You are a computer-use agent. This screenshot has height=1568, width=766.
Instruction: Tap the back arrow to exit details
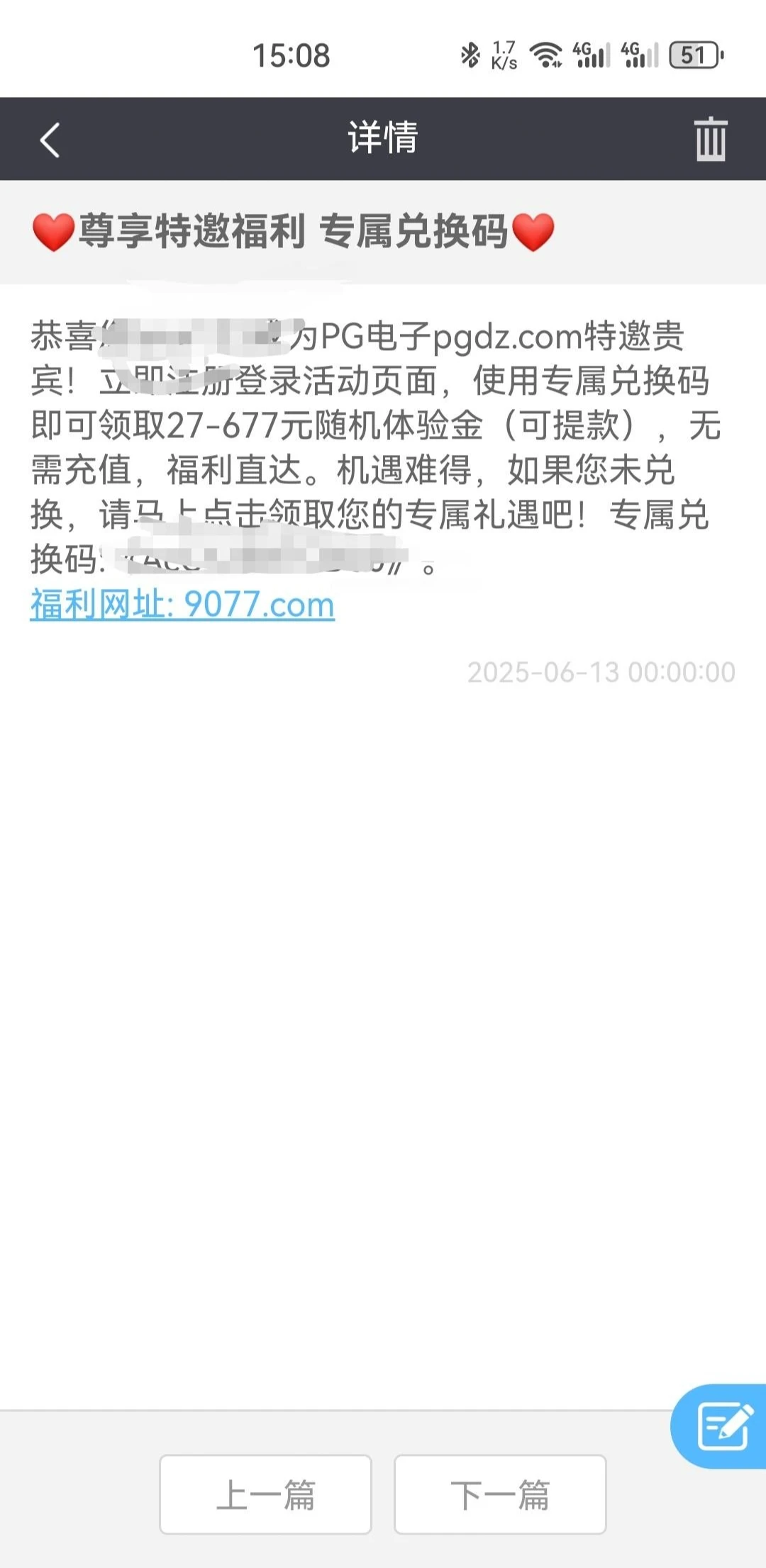coord(48,139)
